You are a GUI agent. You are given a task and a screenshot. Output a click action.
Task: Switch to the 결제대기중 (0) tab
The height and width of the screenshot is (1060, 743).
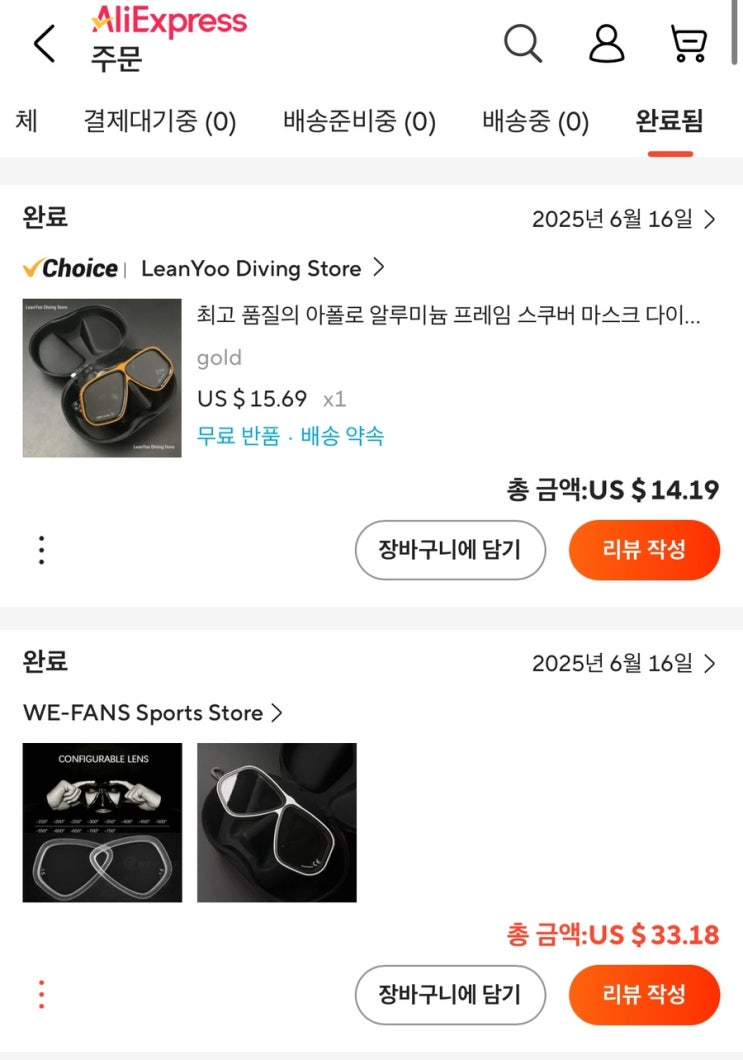point(160,122)
